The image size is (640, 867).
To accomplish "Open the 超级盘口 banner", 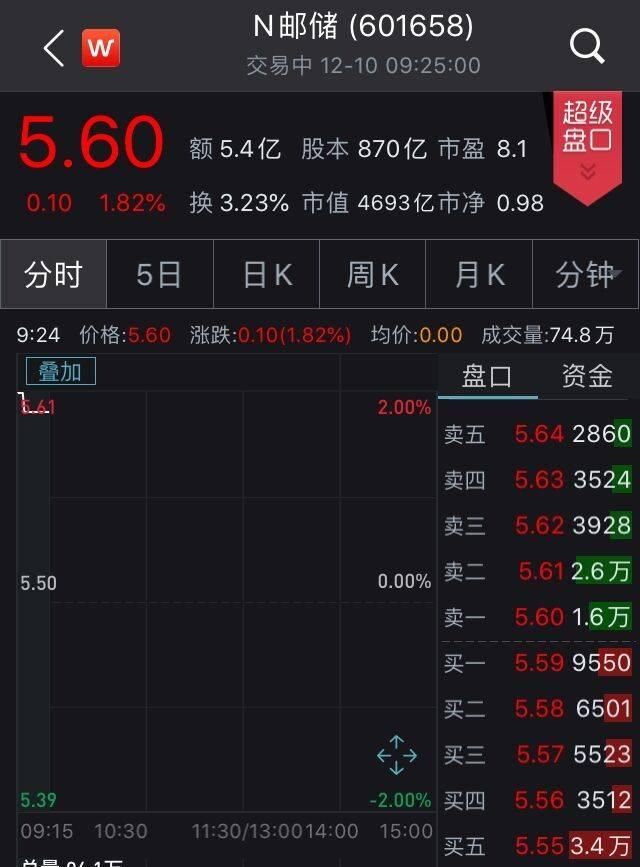I will tap(588, 142).
